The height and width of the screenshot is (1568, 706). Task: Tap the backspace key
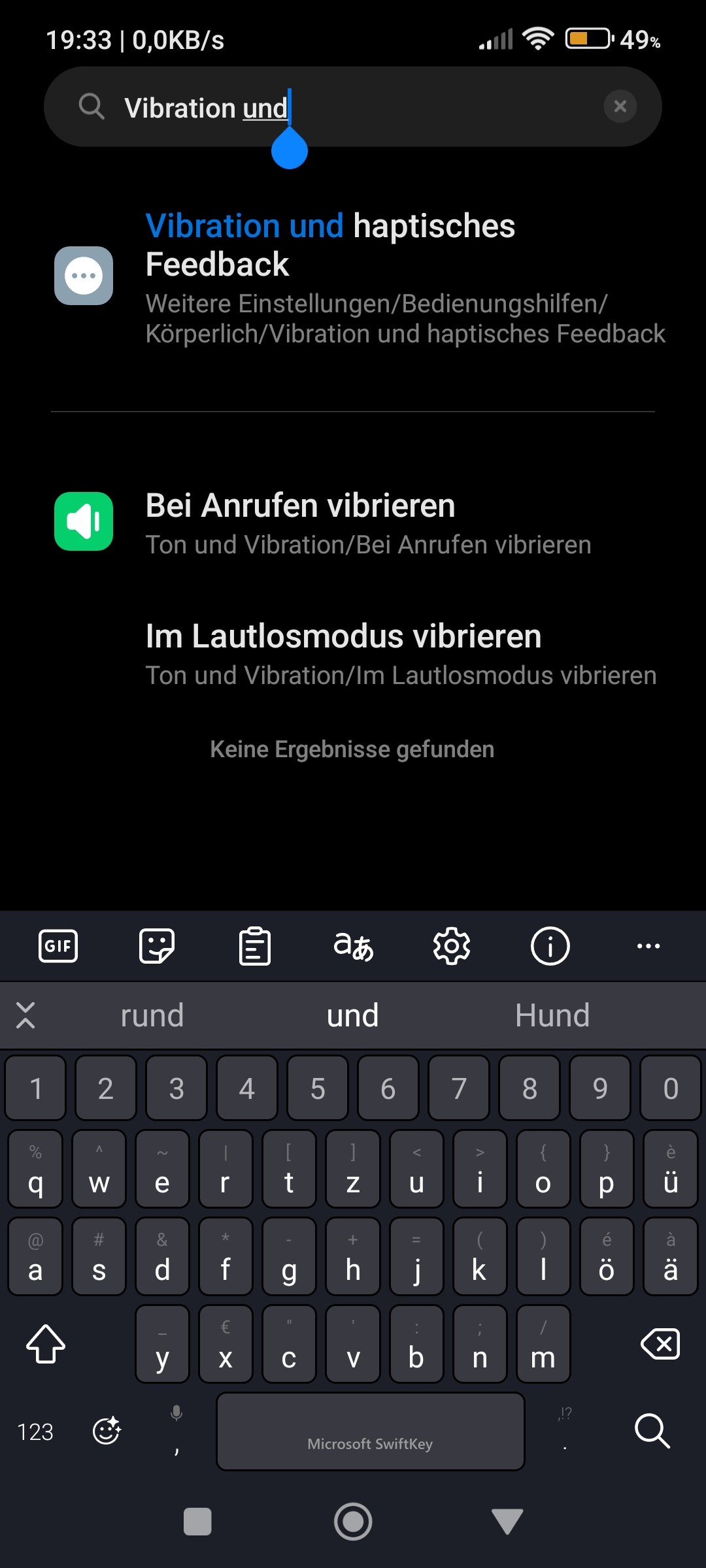660,1344
